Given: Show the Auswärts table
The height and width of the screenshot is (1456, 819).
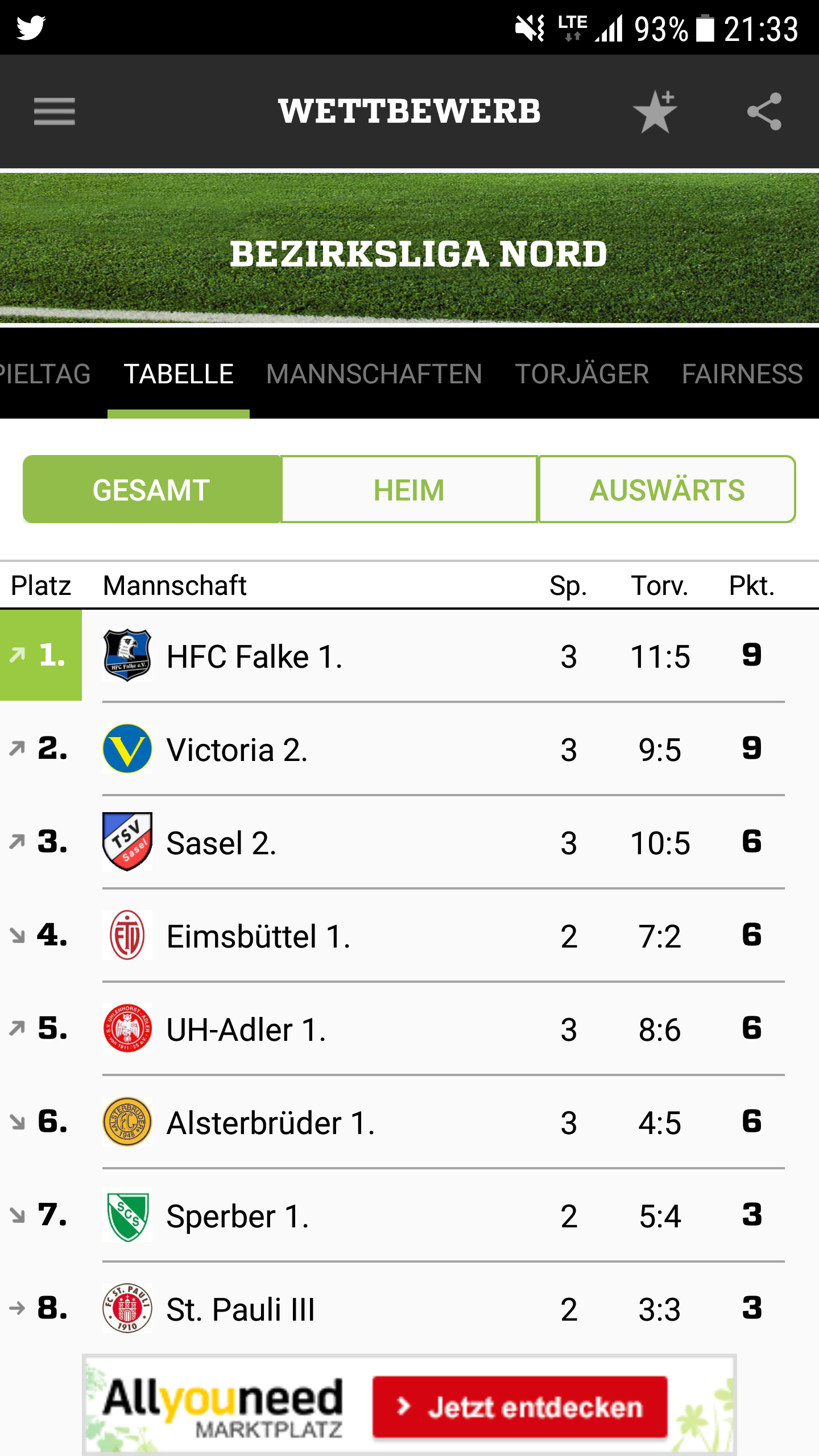Looking at the screenshot, I should point(667,490).
